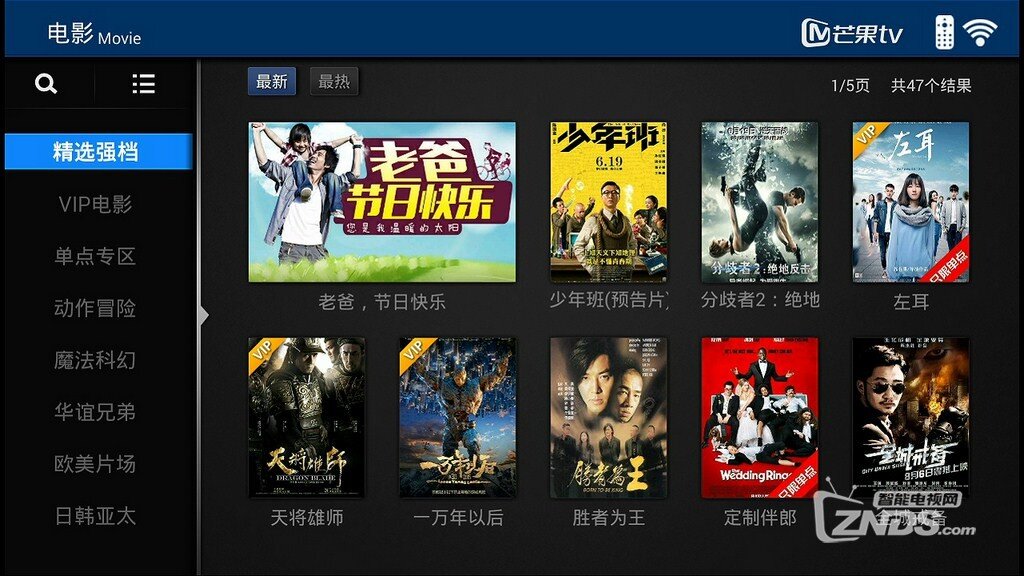Open the search icon in the sidebar
1024x576 pixels.
click(46, 84)
